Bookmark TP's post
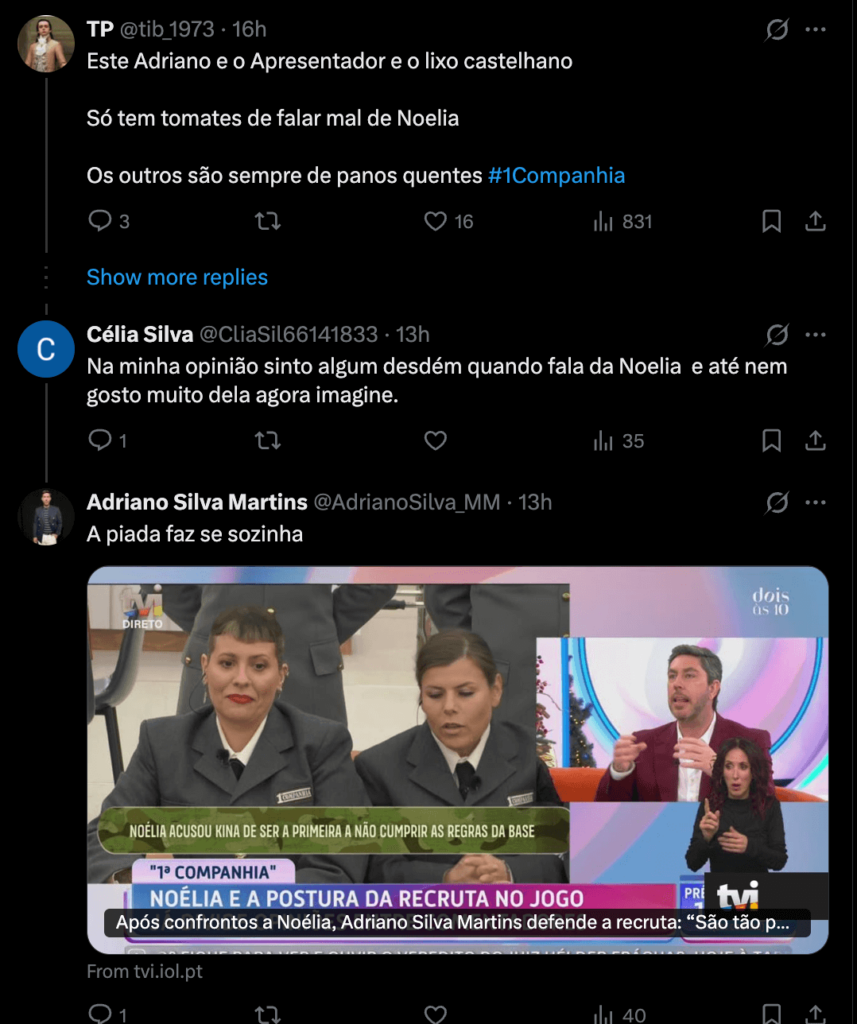This screenshot has width=857, height=1024. click(x=771, y=221)
